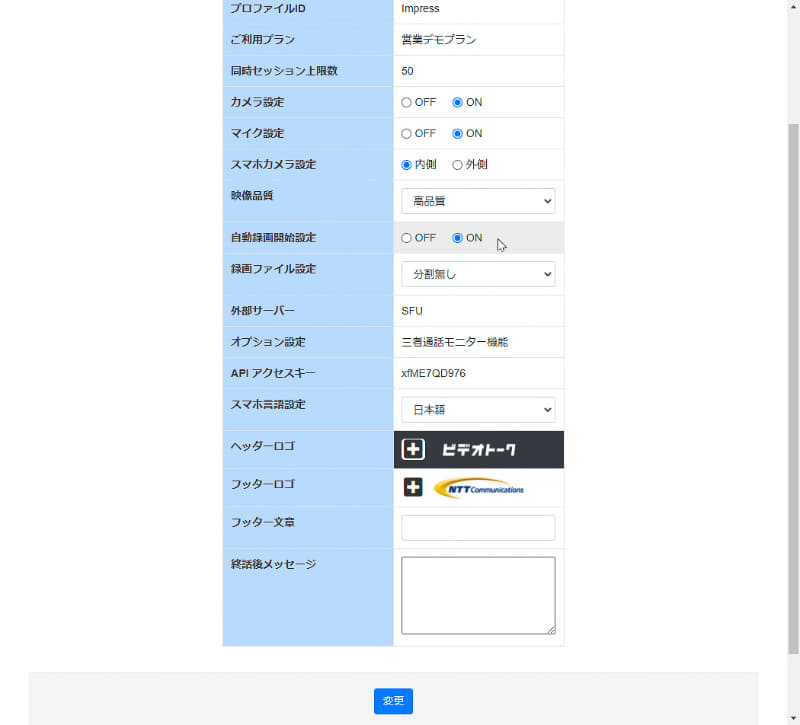
Task: Select 外側 for スマホカメラ設定
Action: 458,164
